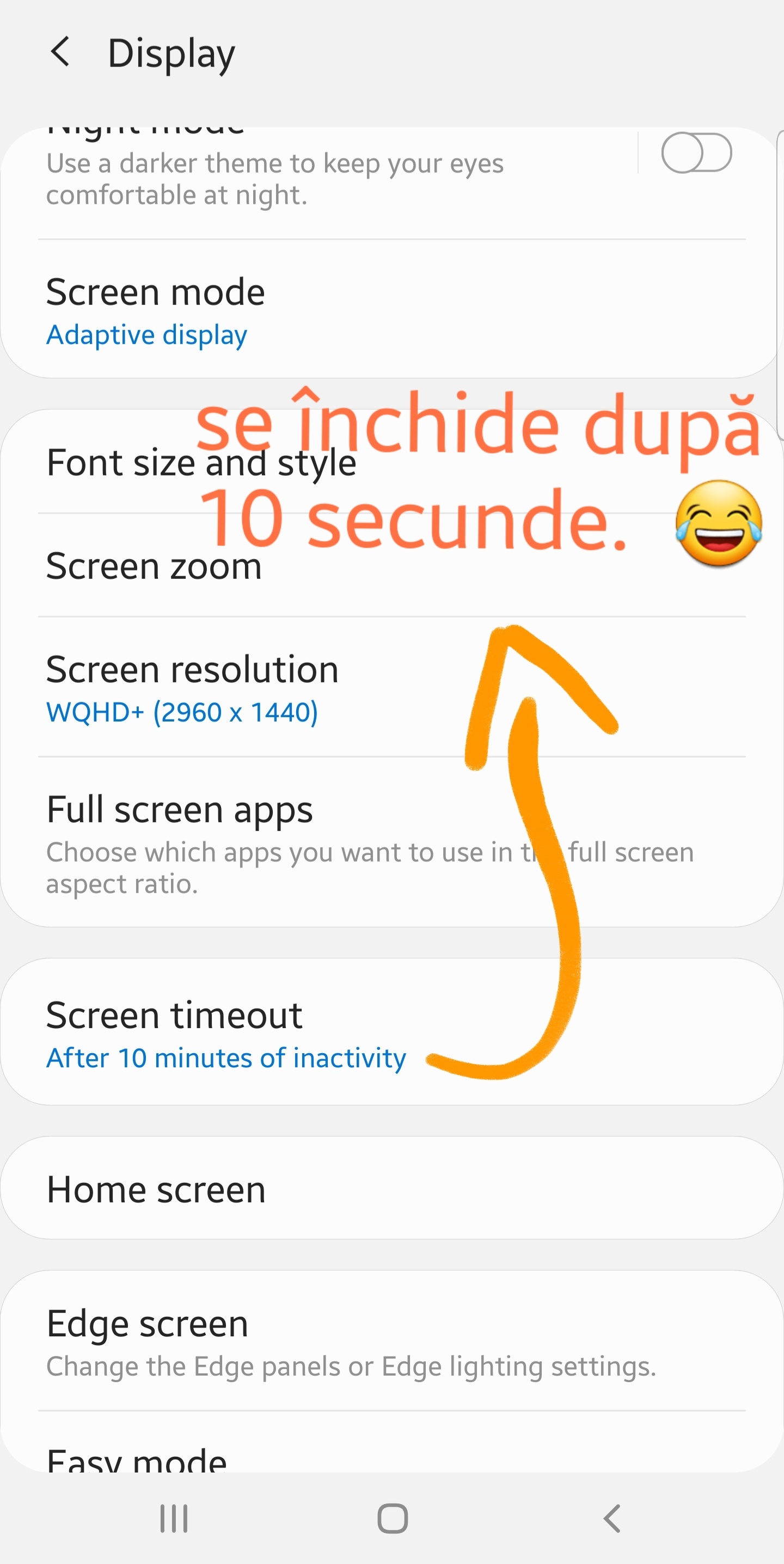This screenshot has height=1564, width=784.
Task: Go back from Display settings
Action: (59, 52)
